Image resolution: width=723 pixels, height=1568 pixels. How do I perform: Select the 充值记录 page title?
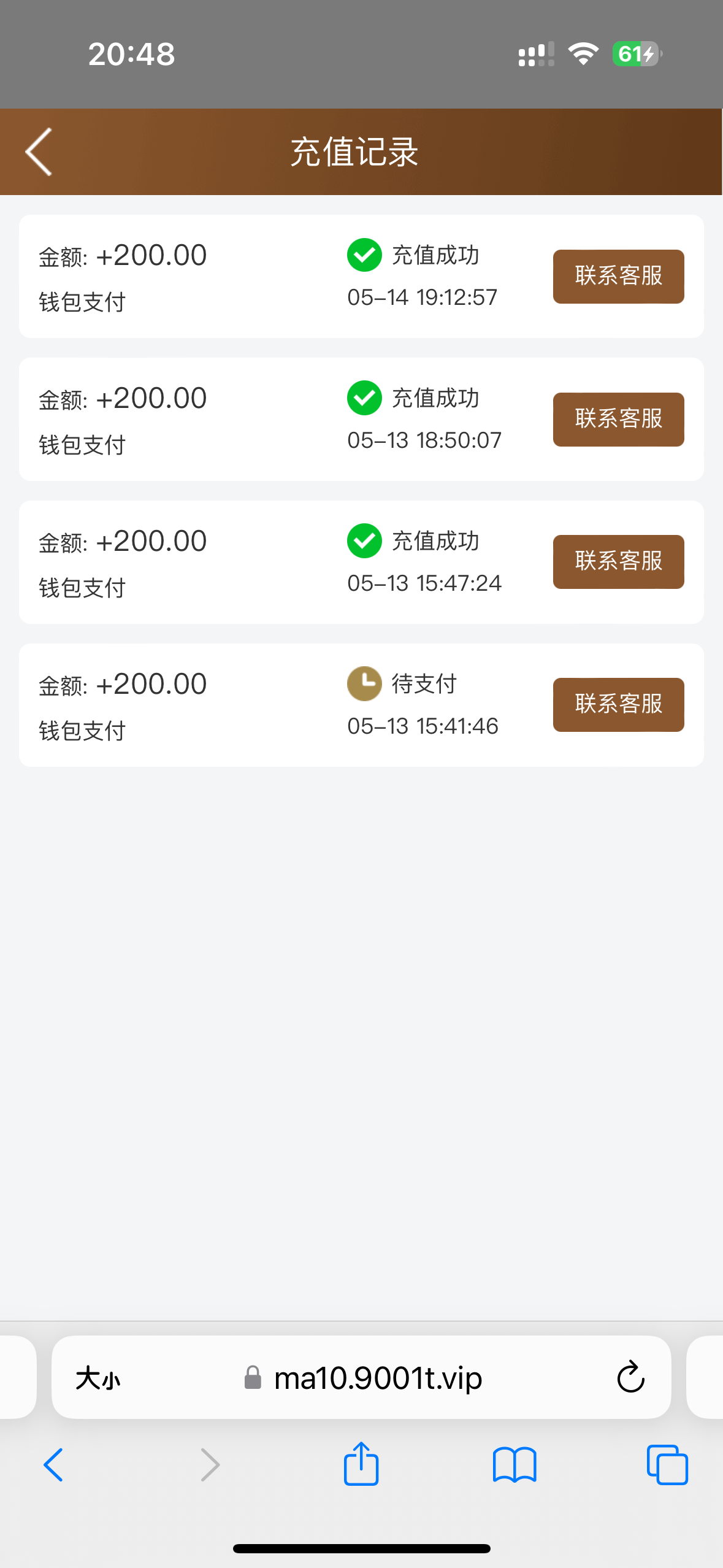(x=354, y=152)
